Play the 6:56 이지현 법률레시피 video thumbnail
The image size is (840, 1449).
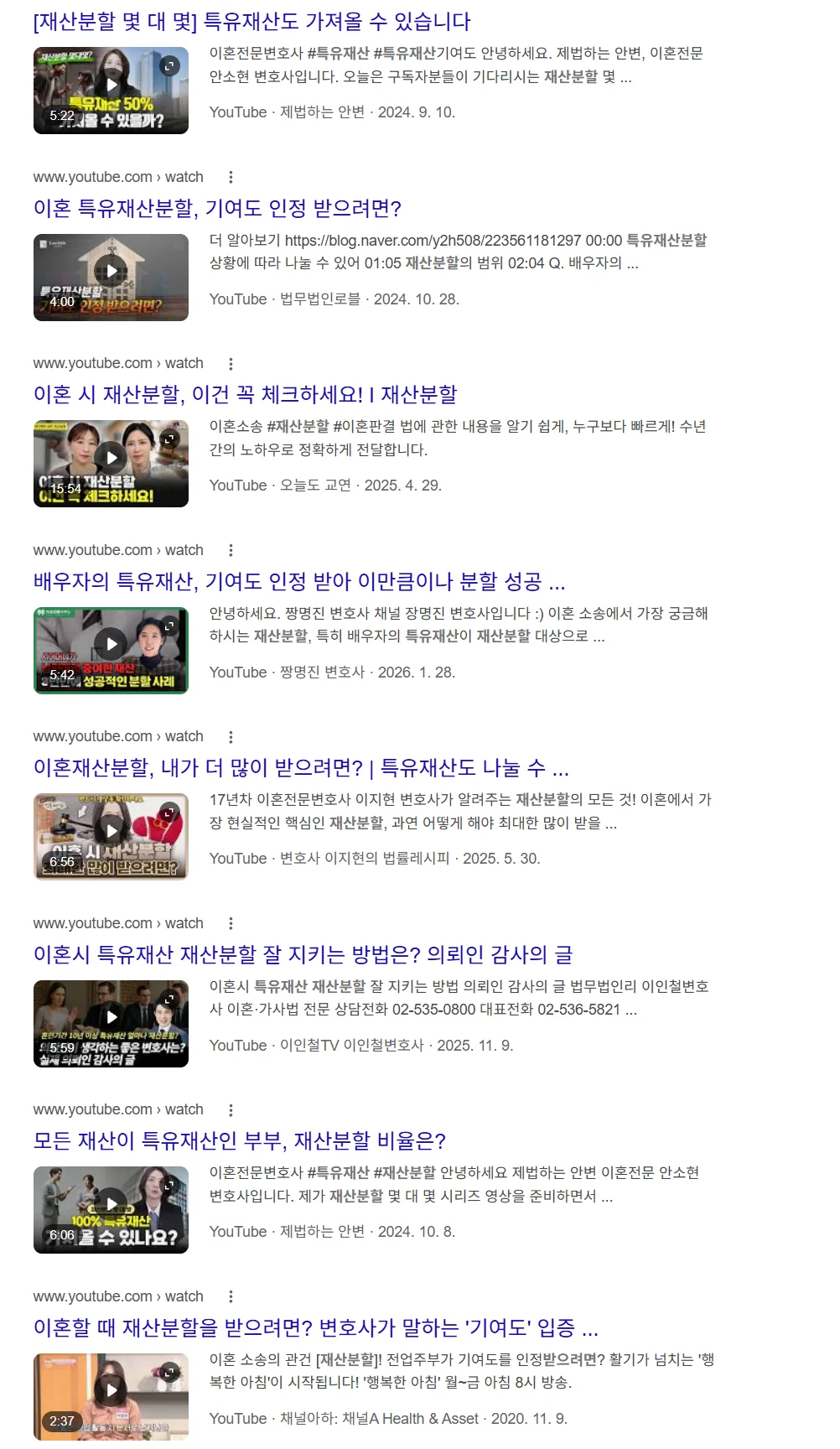111,837
